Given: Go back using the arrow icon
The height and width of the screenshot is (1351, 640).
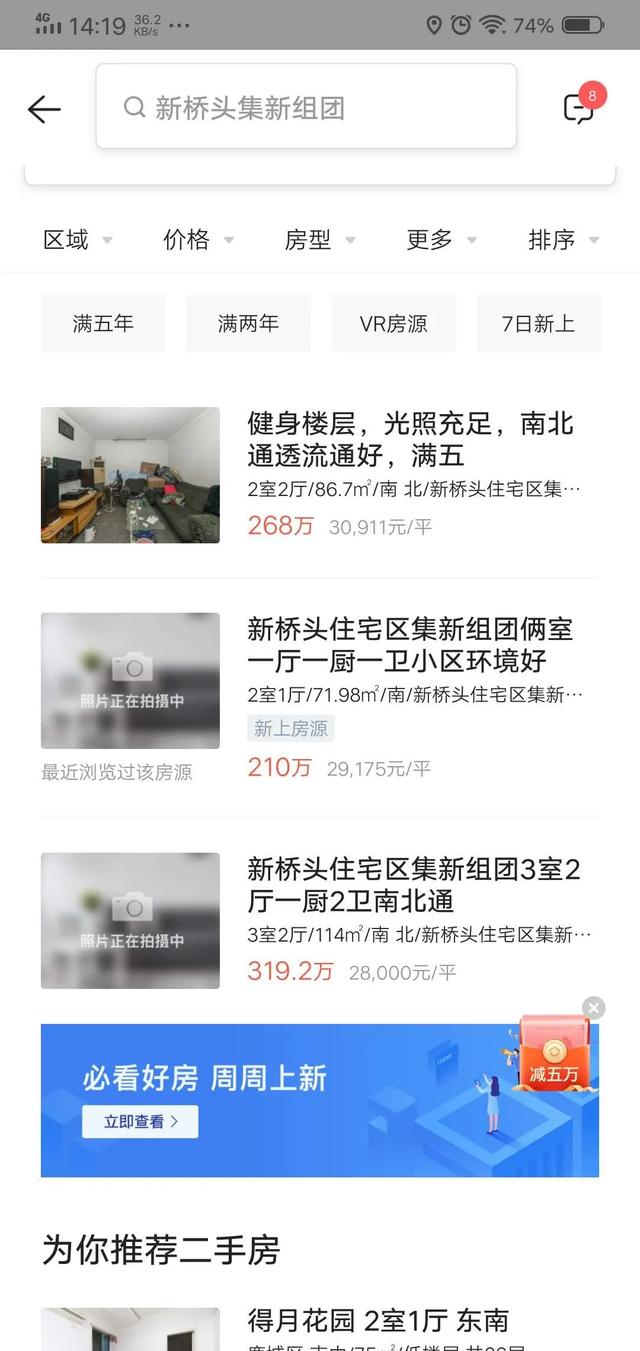Looking at the screenshot, I should click(x=44, y=109).
